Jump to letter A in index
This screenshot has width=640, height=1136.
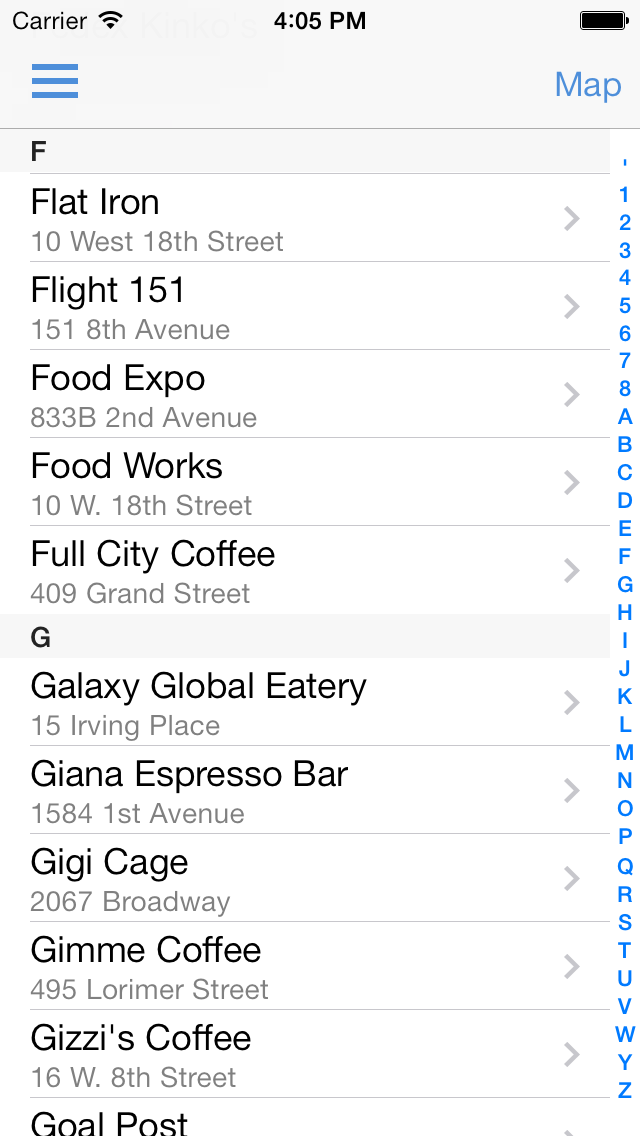625,417
